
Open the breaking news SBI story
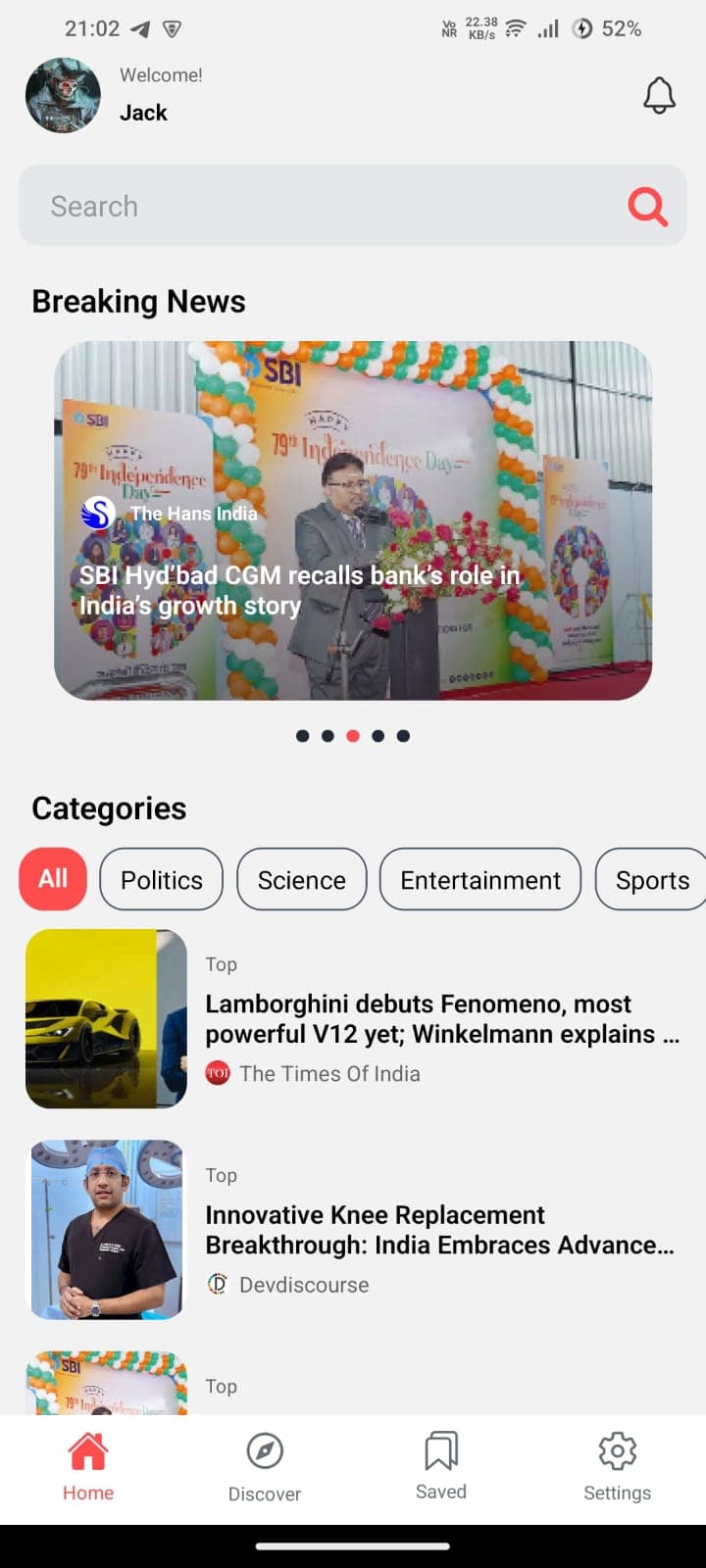click(x=355, y=519)
